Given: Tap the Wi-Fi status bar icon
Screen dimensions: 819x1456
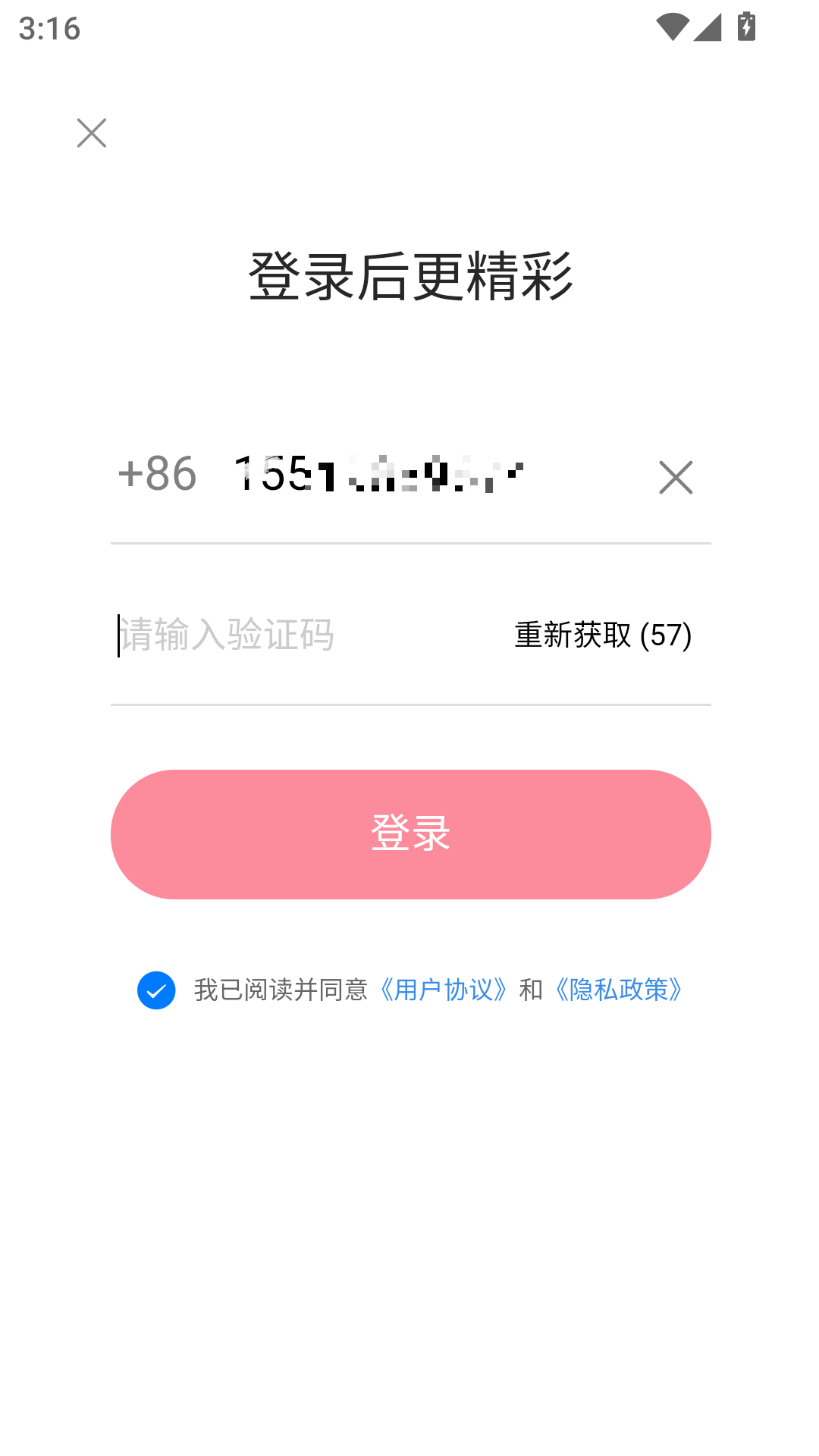Looking at the screenshot, I should (x=671, y=25).
